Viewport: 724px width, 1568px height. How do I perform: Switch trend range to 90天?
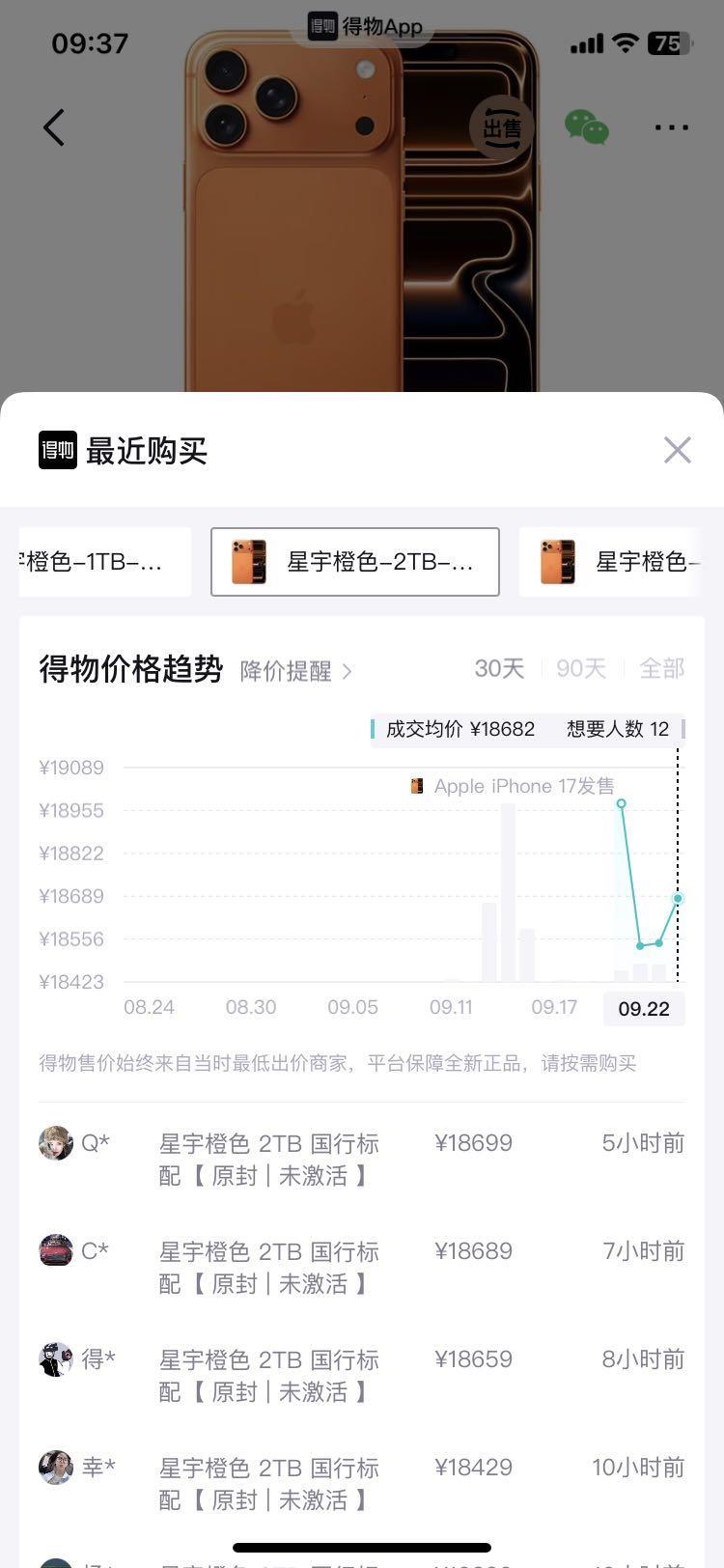(x=581, y=668)
